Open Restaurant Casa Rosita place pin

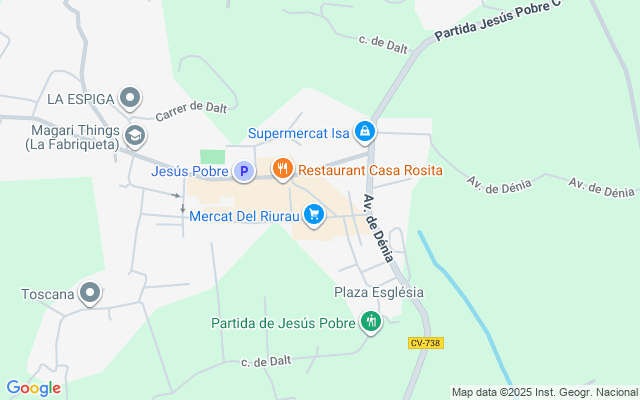pyautogui.click(x=283, y=170)
